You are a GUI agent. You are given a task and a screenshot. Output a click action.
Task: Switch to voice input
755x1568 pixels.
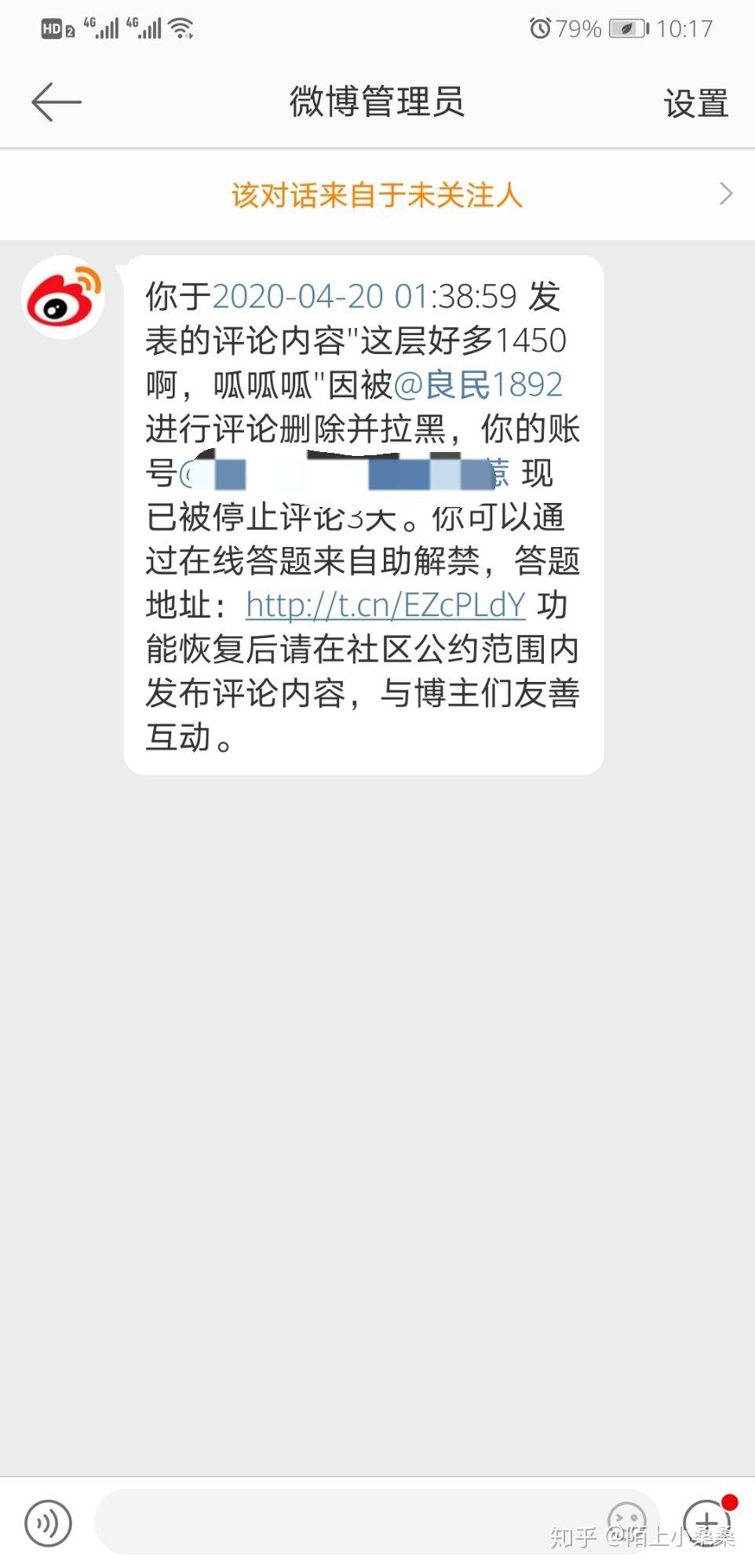(x=49, y=1523)
